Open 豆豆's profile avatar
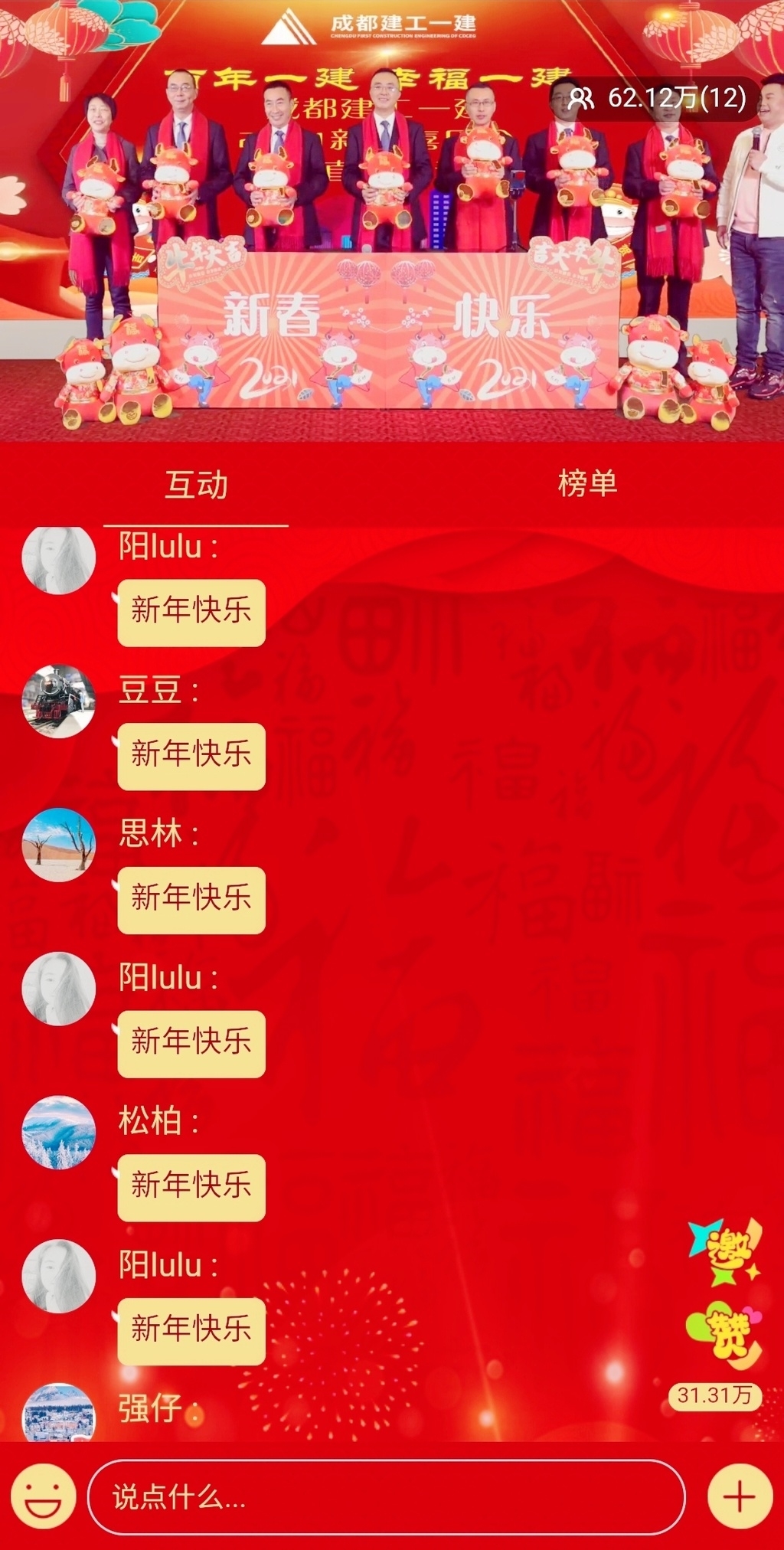The image size is (784, 1550). tap(59, 701)
